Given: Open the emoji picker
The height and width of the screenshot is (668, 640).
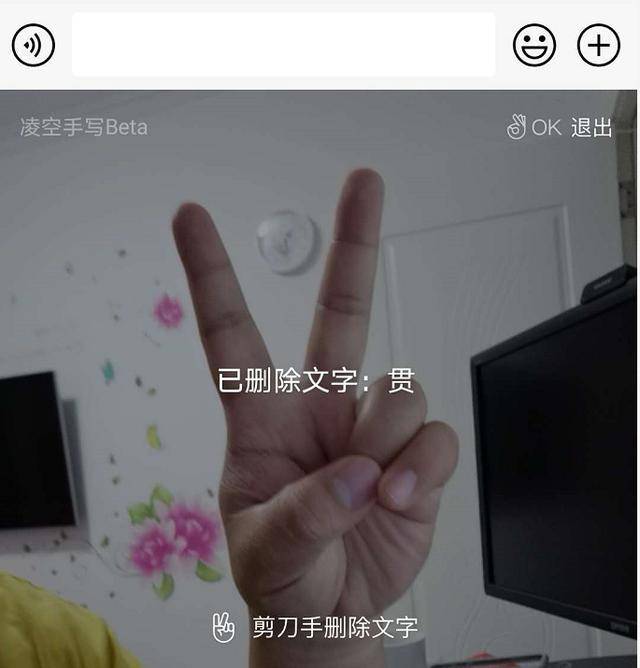Looking at the screenshot, I should [x=534, y=45].
